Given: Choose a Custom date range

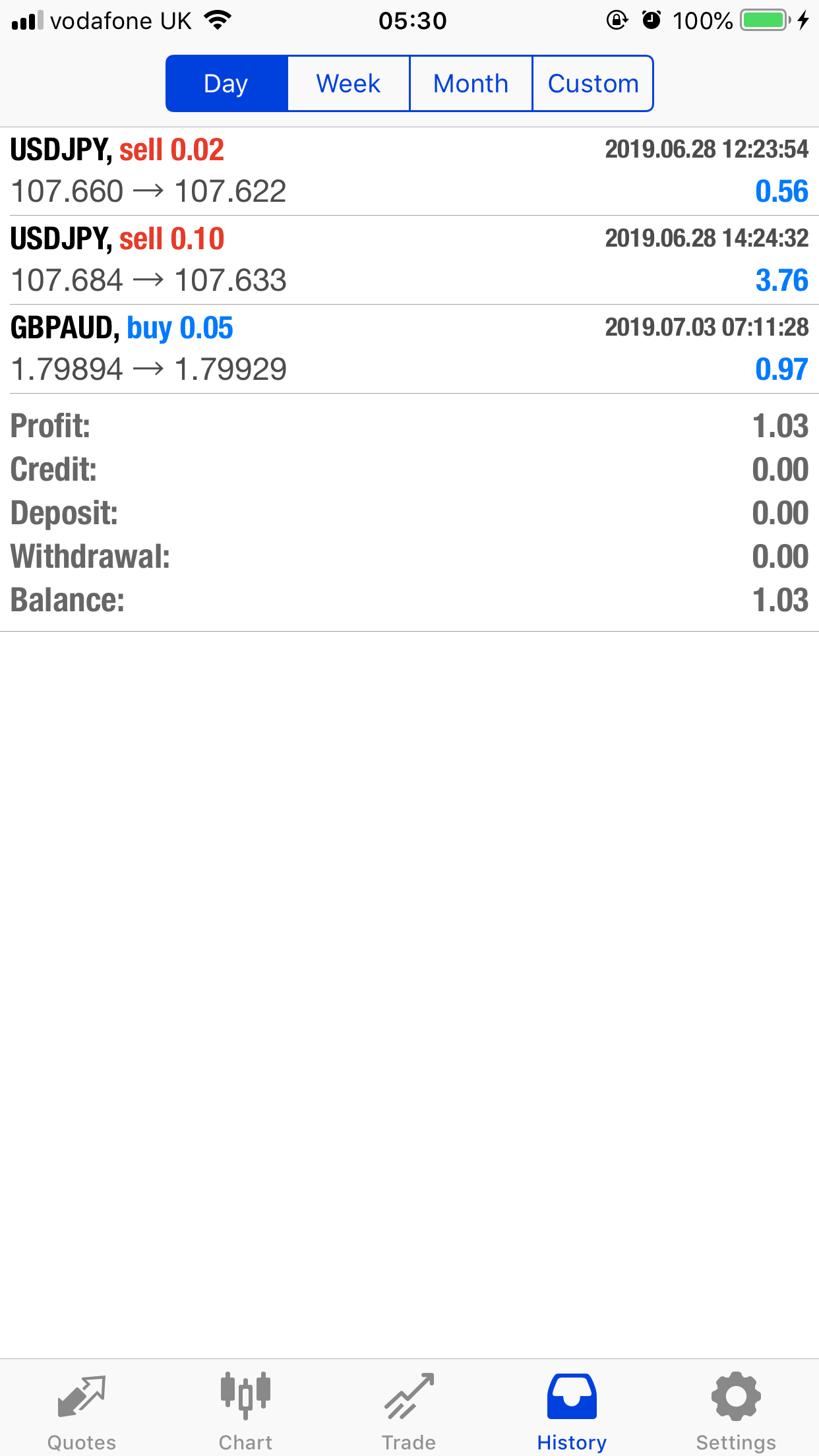Looking at the screenshot, I should point(593,84).
